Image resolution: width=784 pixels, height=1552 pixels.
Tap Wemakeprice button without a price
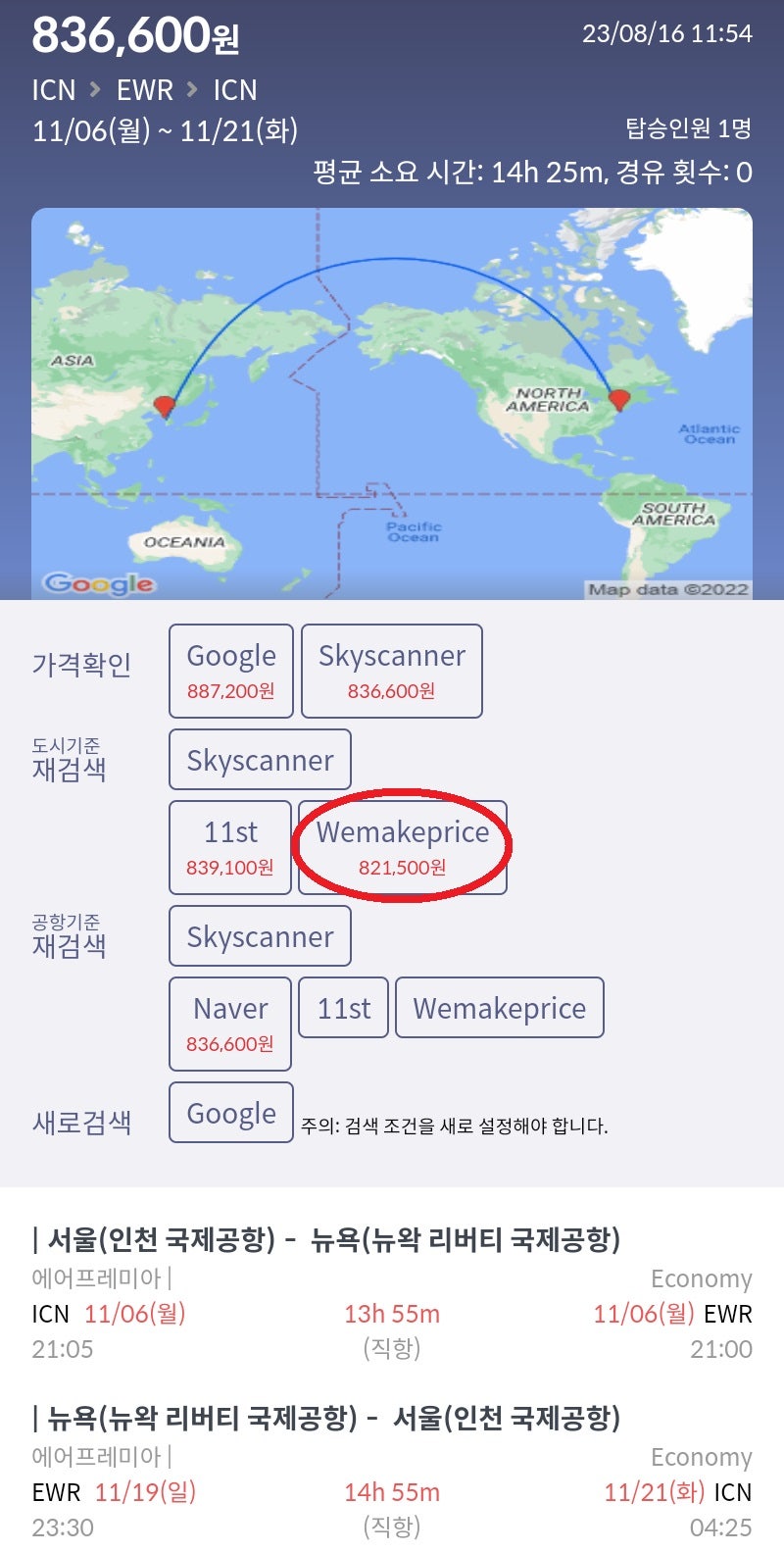500,1008
